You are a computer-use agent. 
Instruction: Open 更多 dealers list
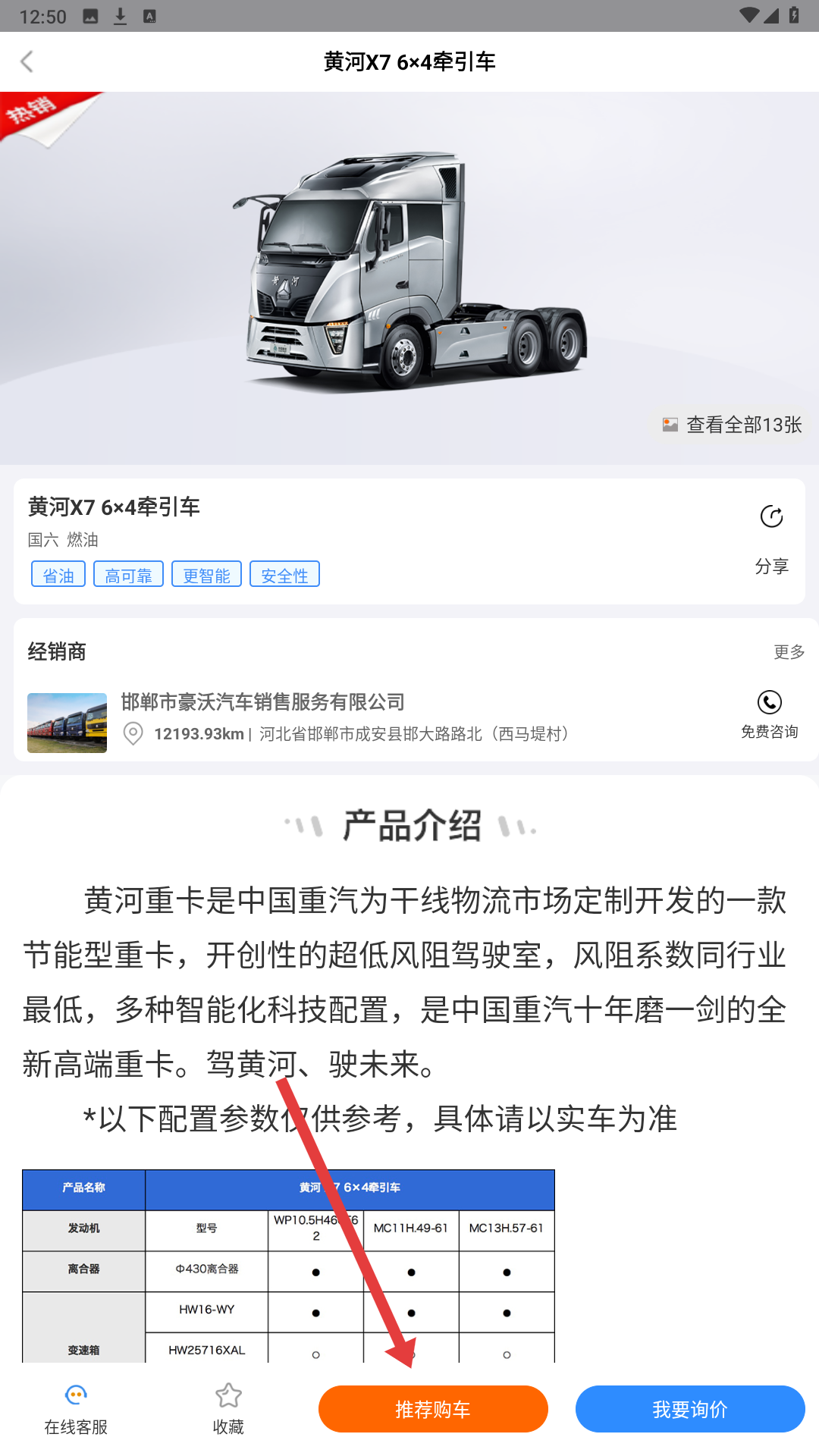(x=789, y=652)
